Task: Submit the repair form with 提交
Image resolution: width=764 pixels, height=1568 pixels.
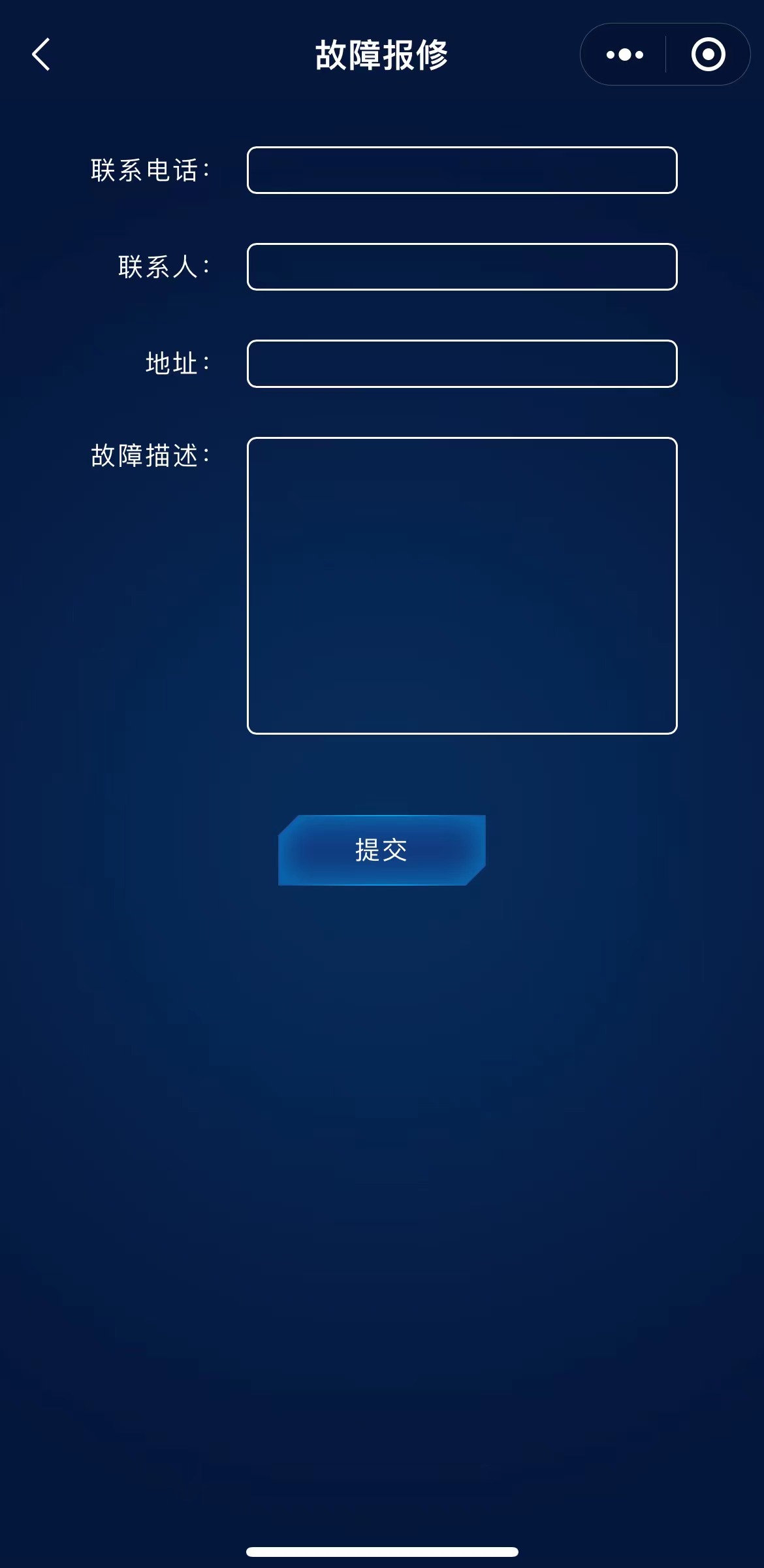Action: (381, 850)
